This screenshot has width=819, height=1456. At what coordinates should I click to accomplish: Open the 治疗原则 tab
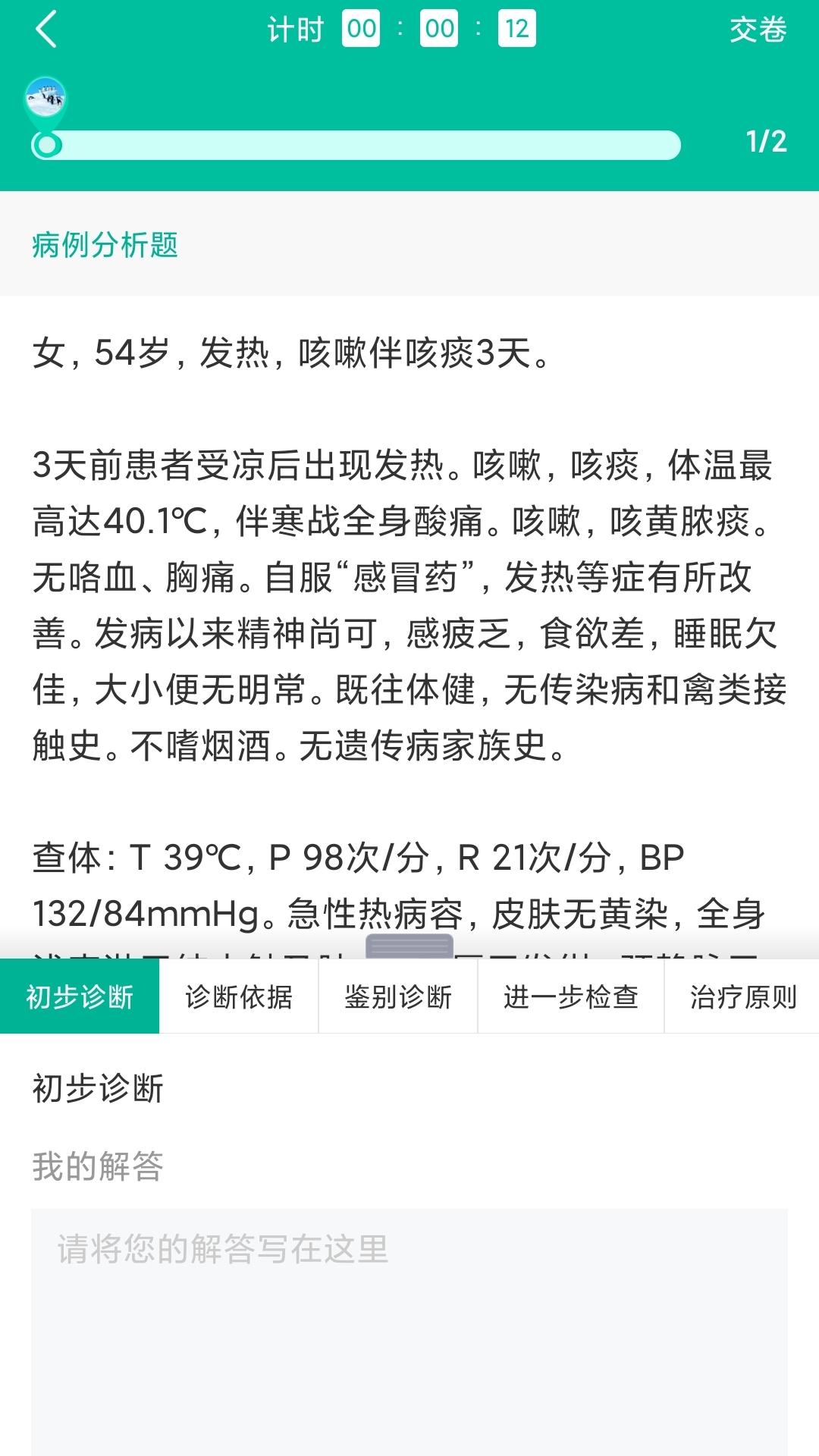pos(742,996)
